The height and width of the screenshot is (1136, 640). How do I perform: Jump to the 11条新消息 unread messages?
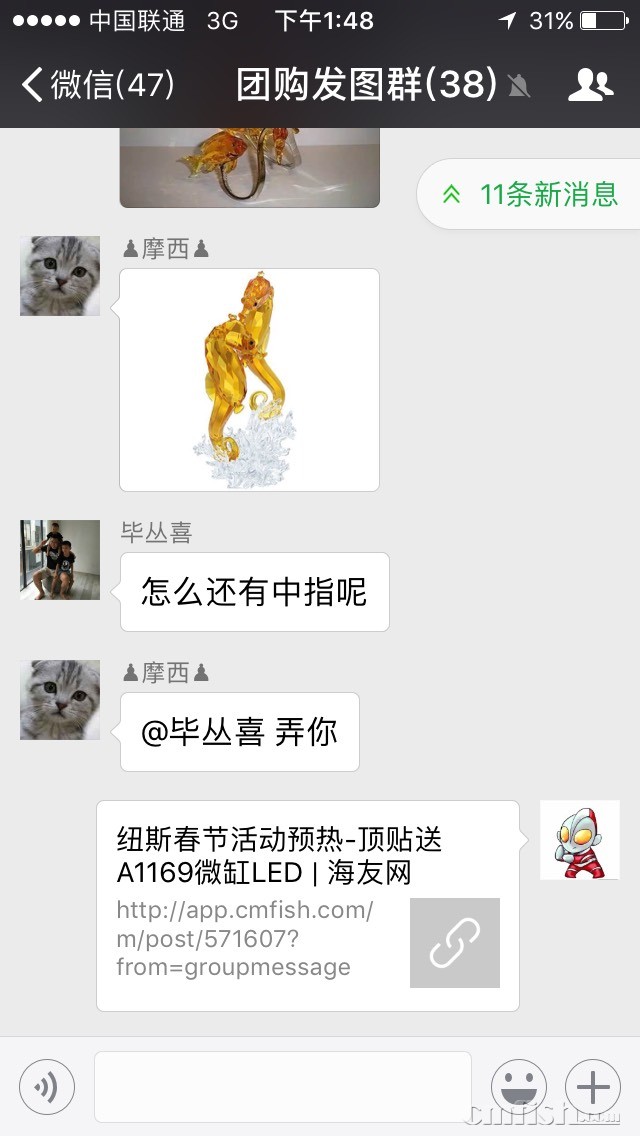point(530,194)
